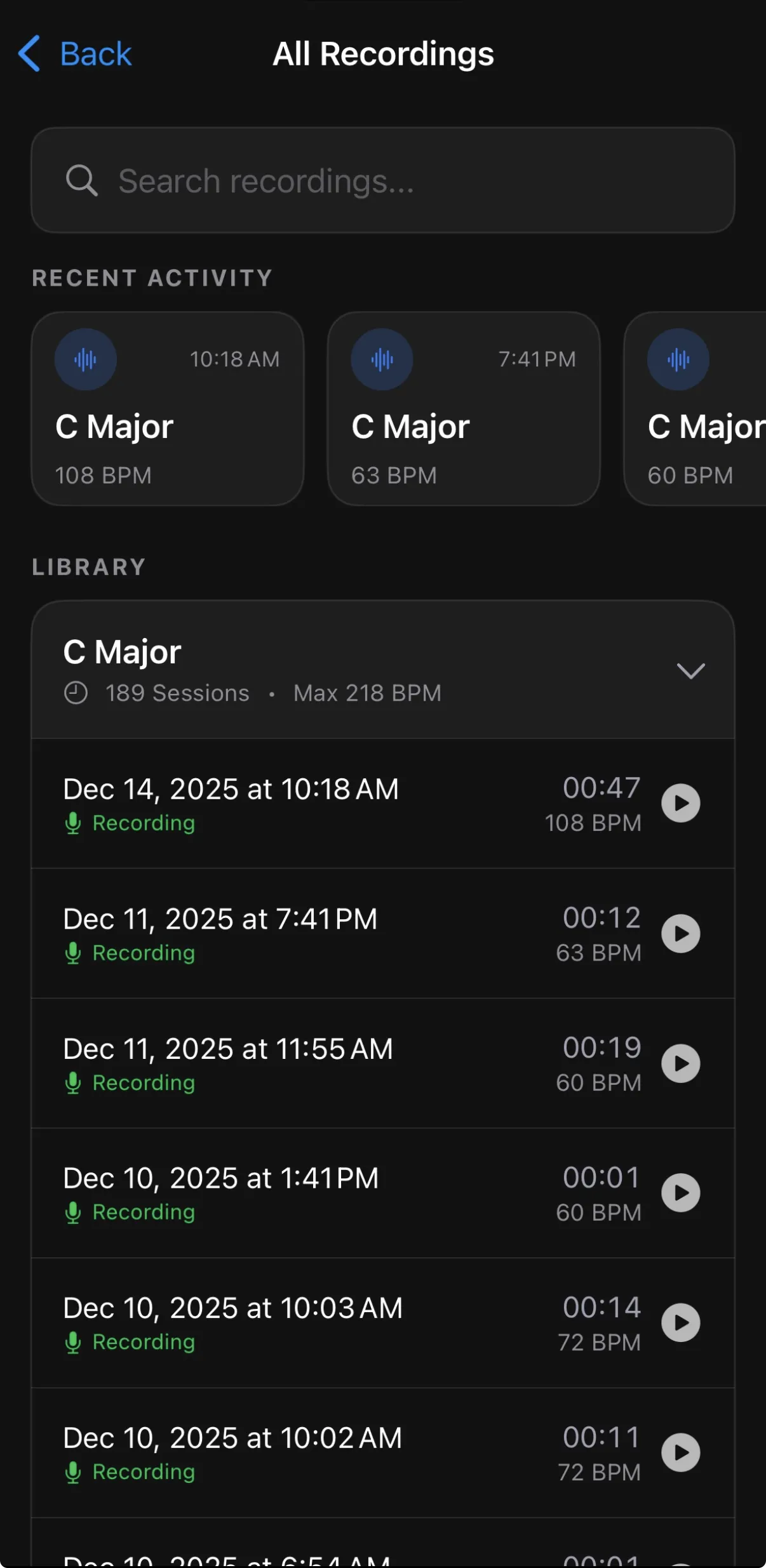Play the Dec 10 at 10:02 AM recording
The image size is (766, 1568).
[681, 1452]
